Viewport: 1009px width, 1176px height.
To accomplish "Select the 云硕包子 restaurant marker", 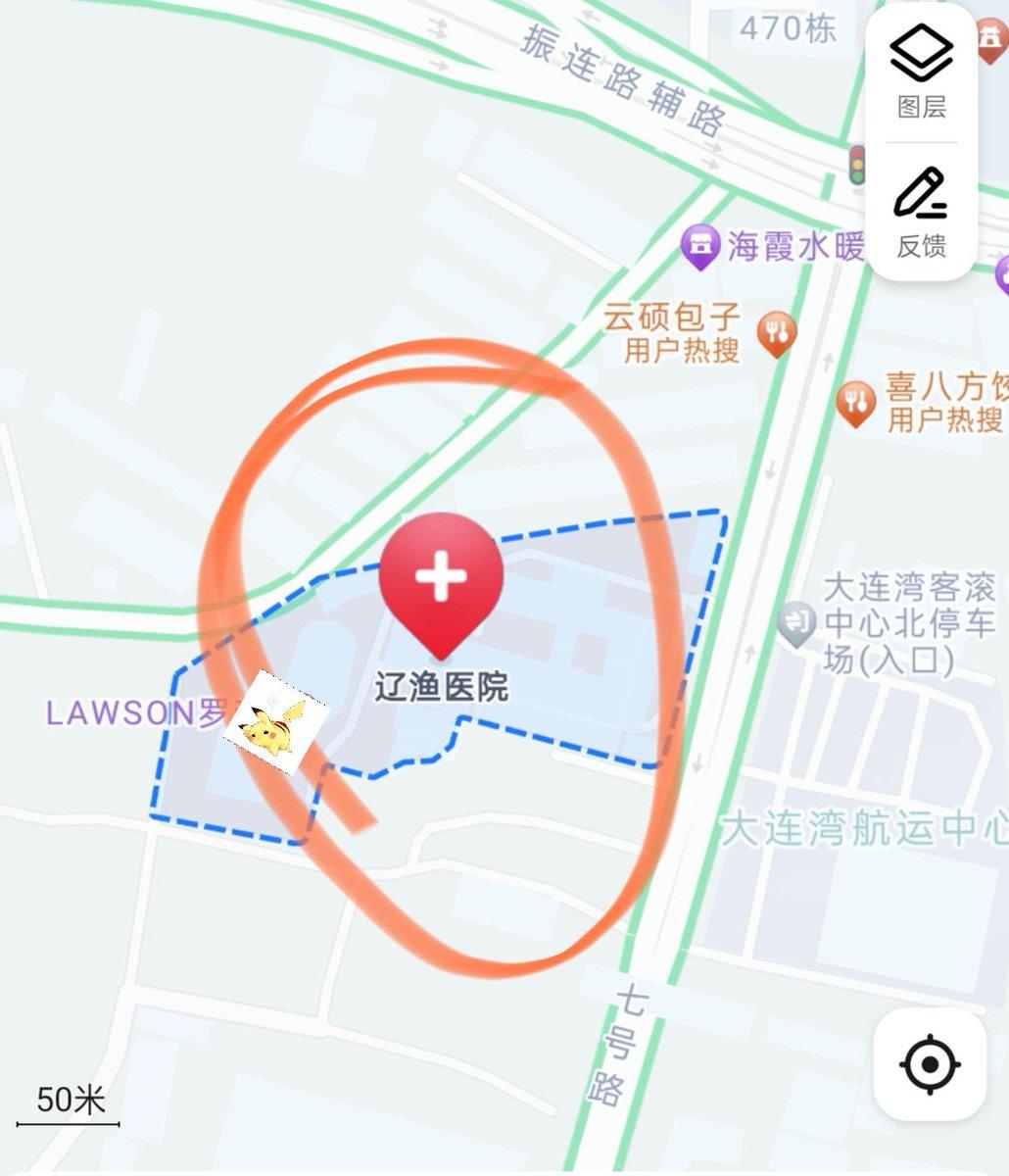I will pyautogui.click(x=775, y=331).
